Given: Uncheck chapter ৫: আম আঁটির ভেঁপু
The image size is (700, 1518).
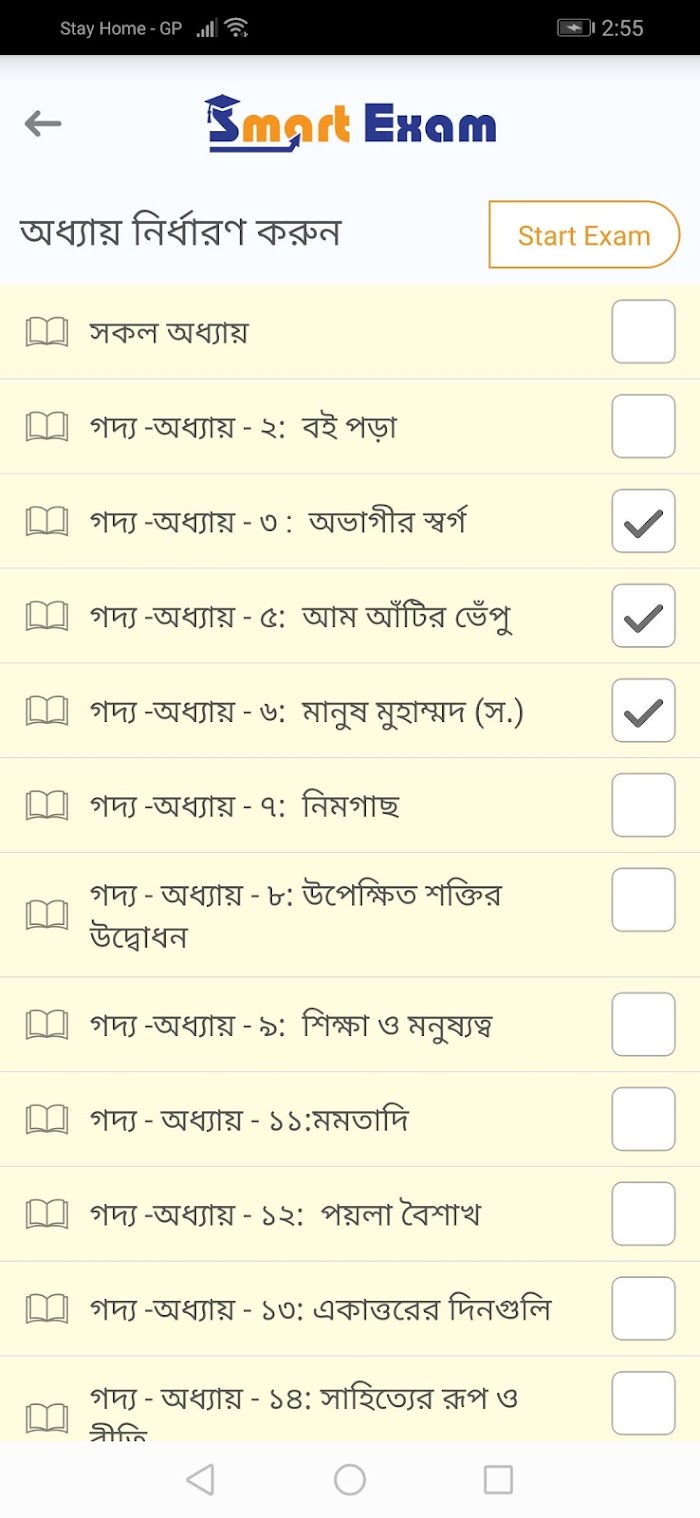Looking at the screenshot, I should pyautogui.click(x=643, y=616).
